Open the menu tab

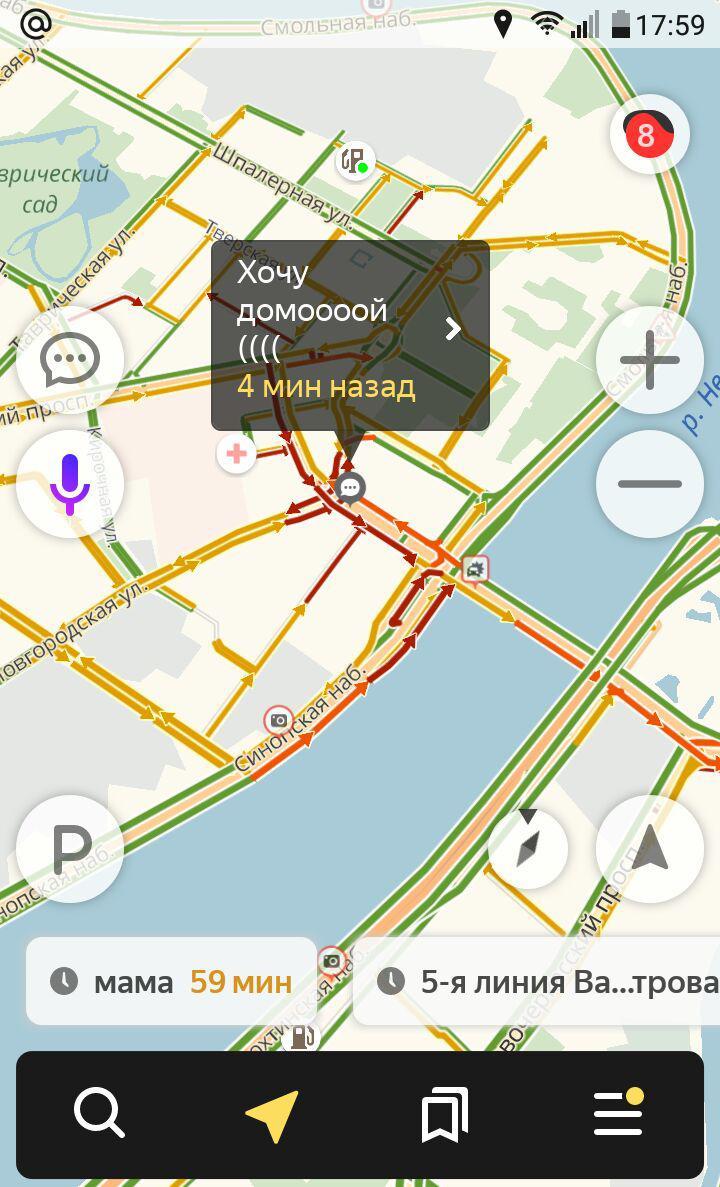[618, 1113]
